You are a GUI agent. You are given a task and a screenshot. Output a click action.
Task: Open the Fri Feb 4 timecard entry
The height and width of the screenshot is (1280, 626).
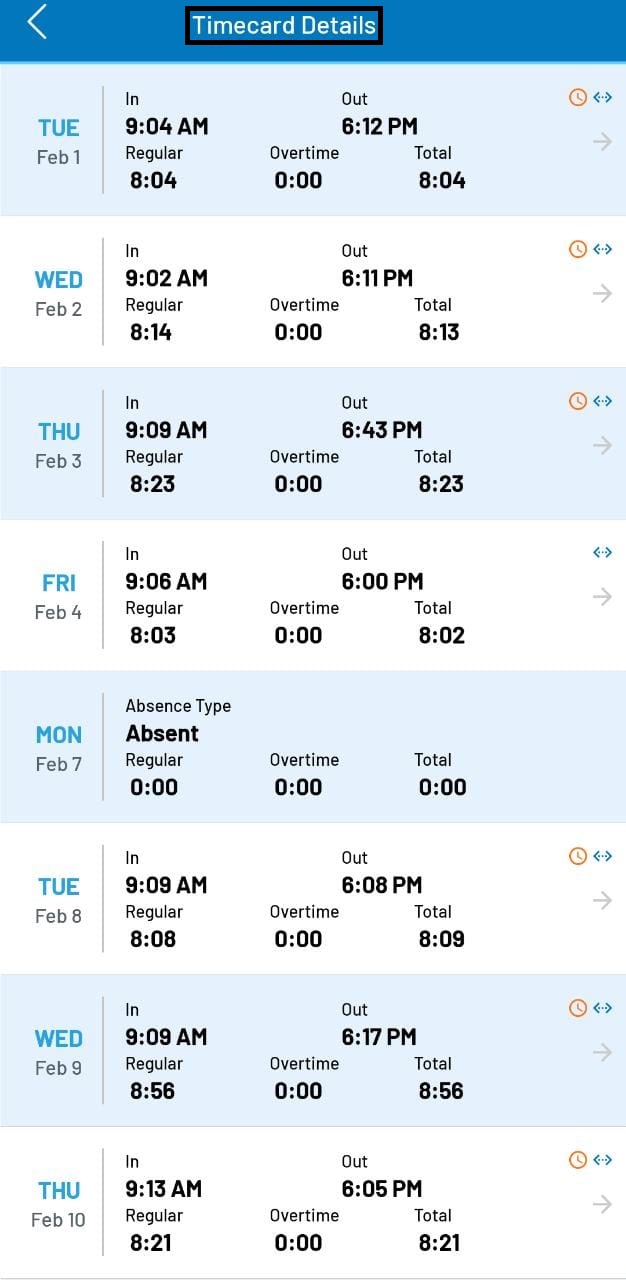click(602, 597)
